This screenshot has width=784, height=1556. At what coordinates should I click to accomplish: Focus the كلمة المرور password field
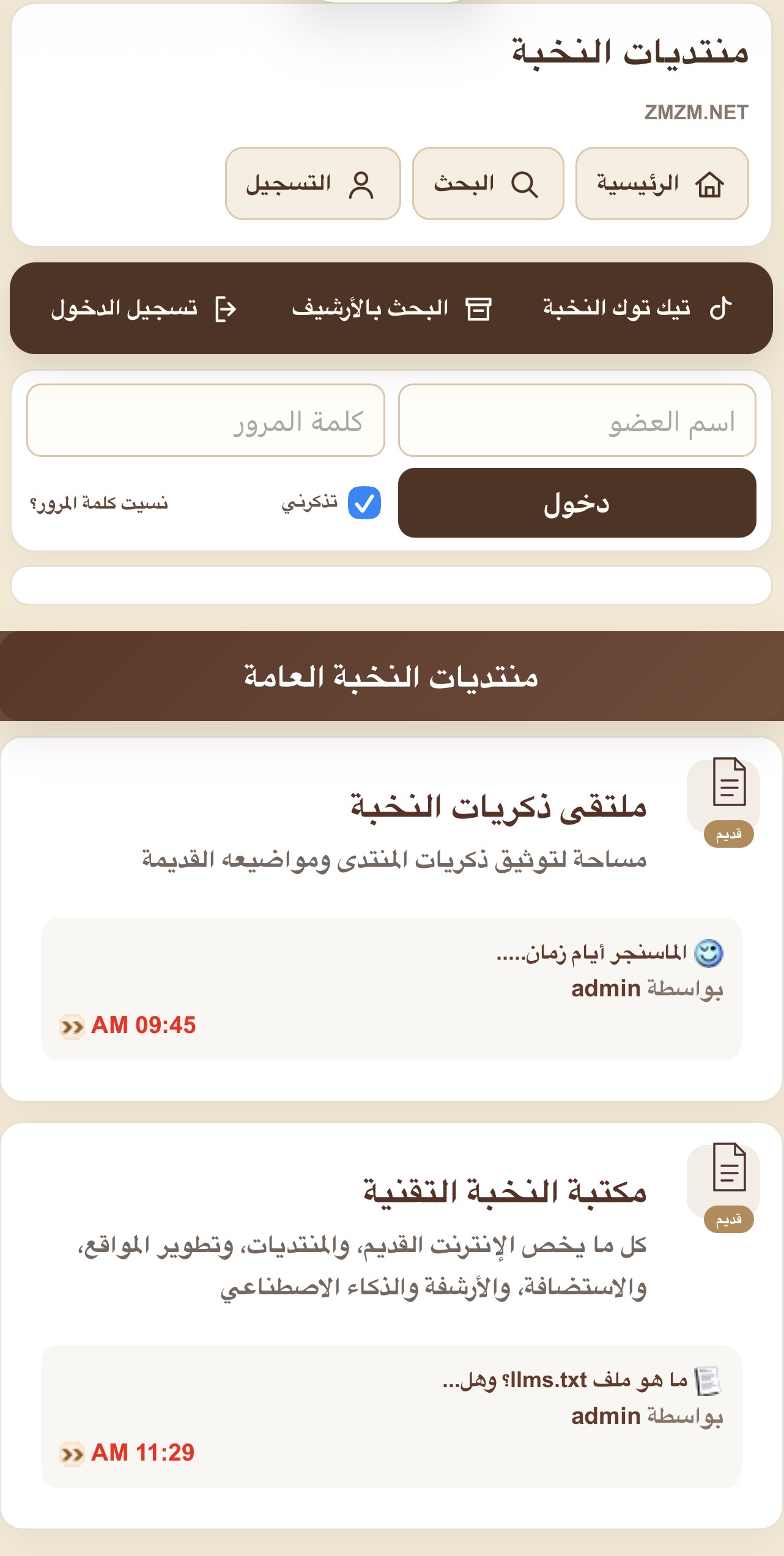(x=205, y=420)
